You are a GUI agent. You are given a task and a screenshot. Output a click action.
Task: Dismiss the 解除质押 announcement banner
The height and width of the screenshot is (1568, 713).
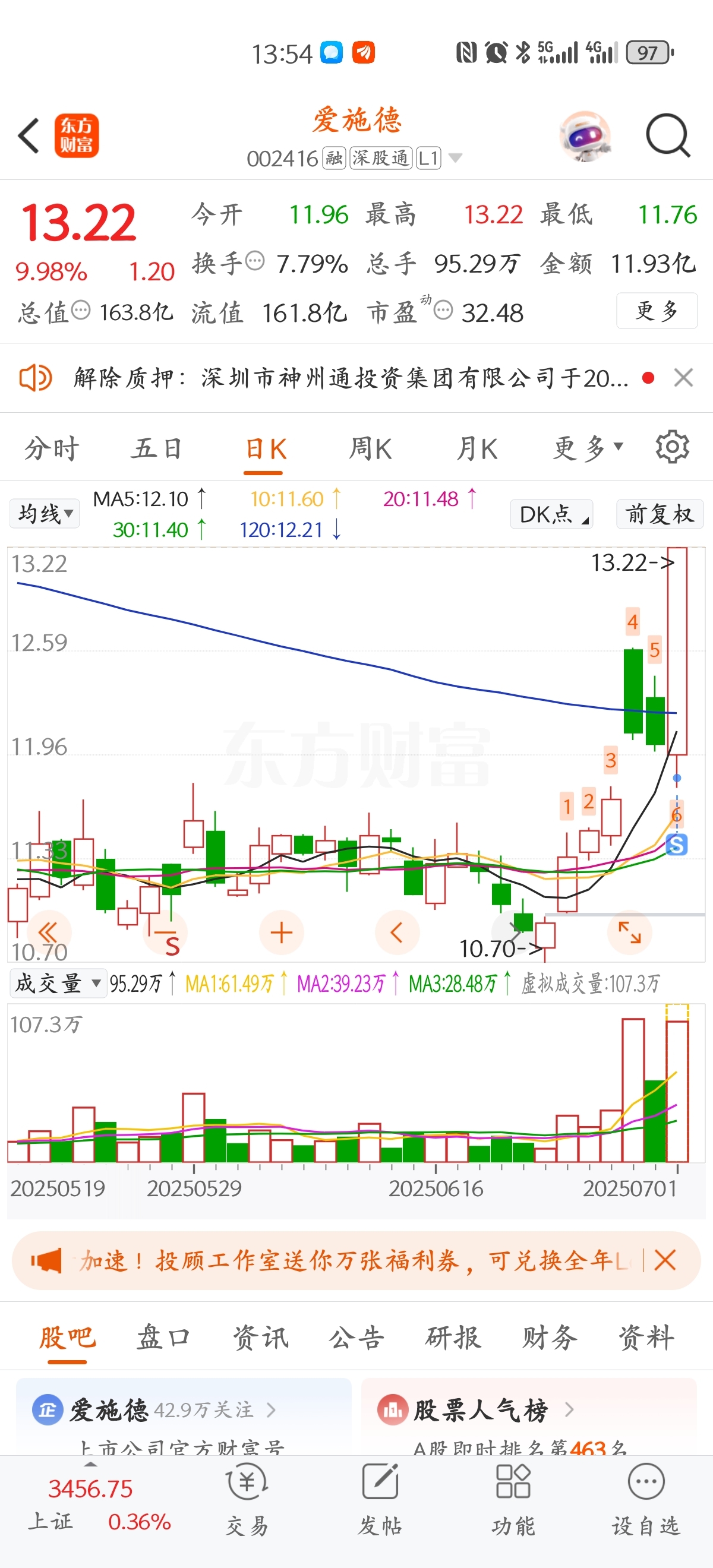point(683,378)
